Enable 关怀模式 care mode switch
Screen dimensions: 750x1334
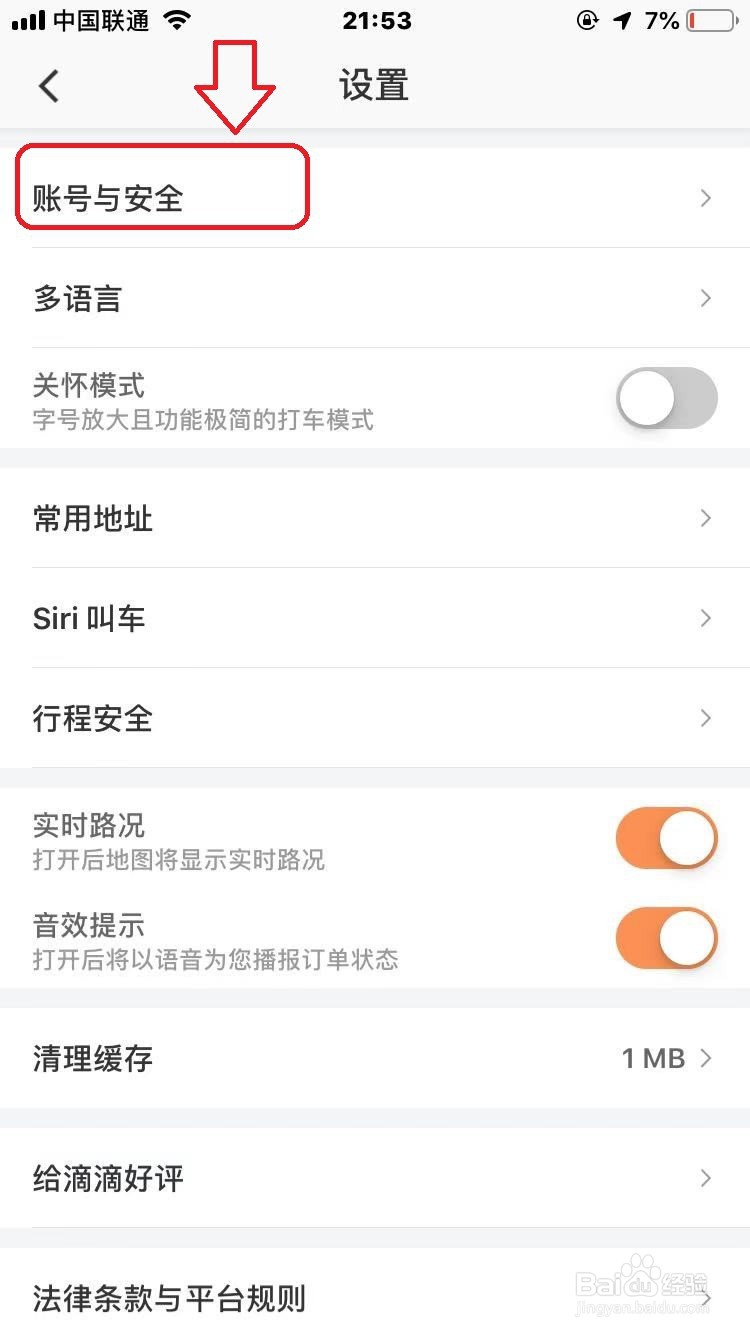[666, 397]
